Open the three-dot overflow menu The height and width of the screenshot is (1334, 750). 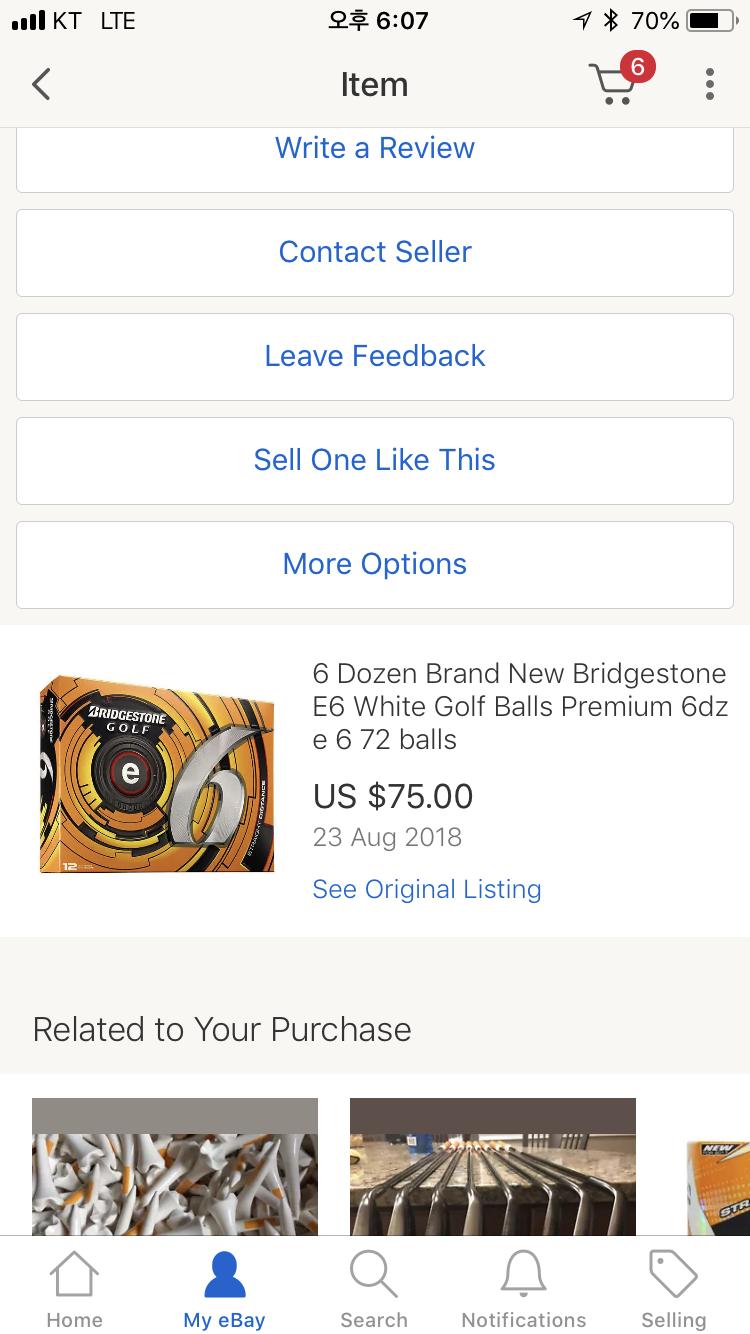click(709, 85)
